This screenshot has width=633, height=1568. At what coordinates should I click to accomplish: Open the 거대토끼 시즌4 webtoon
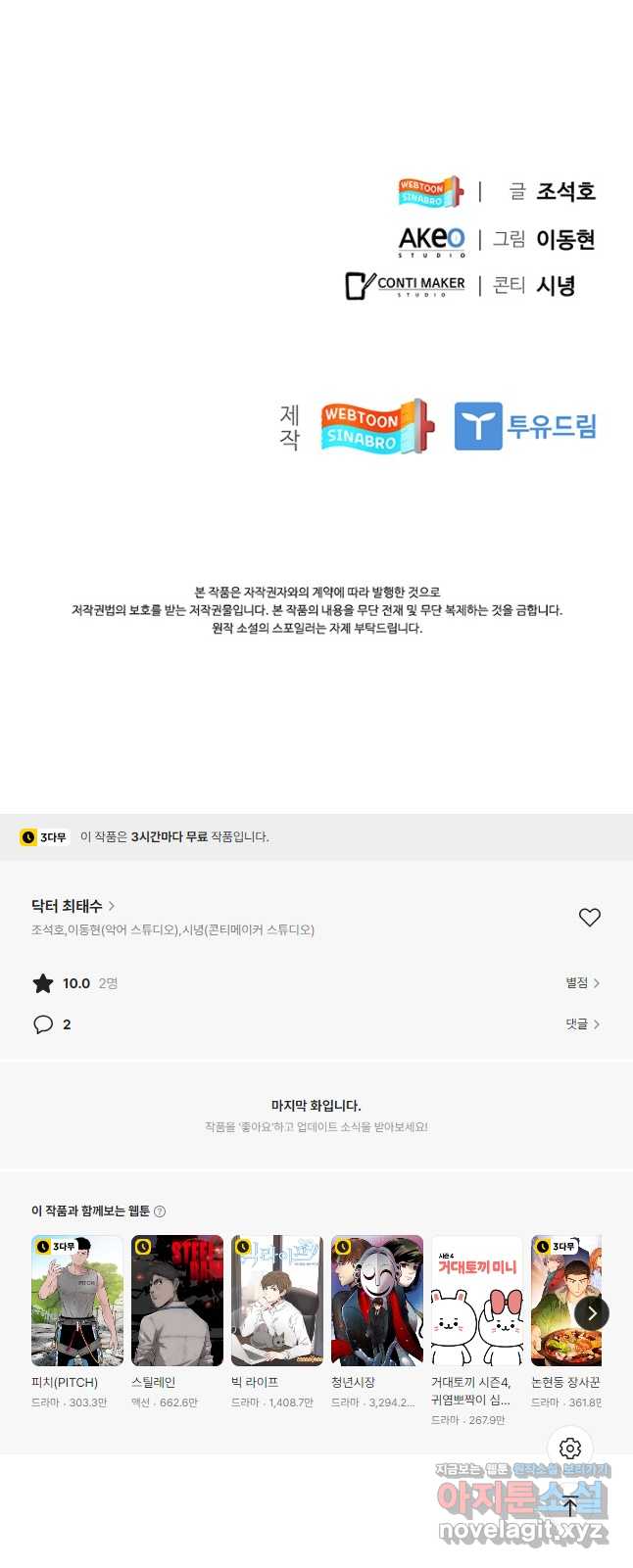pos(477,1301)
